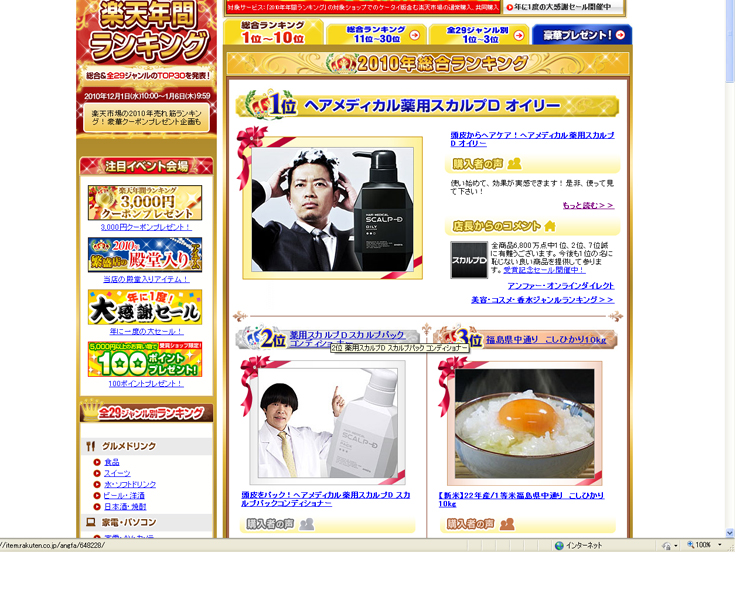Open the 総合ランキング 11位〜30位 tab
750x600 pixels.
coord(376,34)
